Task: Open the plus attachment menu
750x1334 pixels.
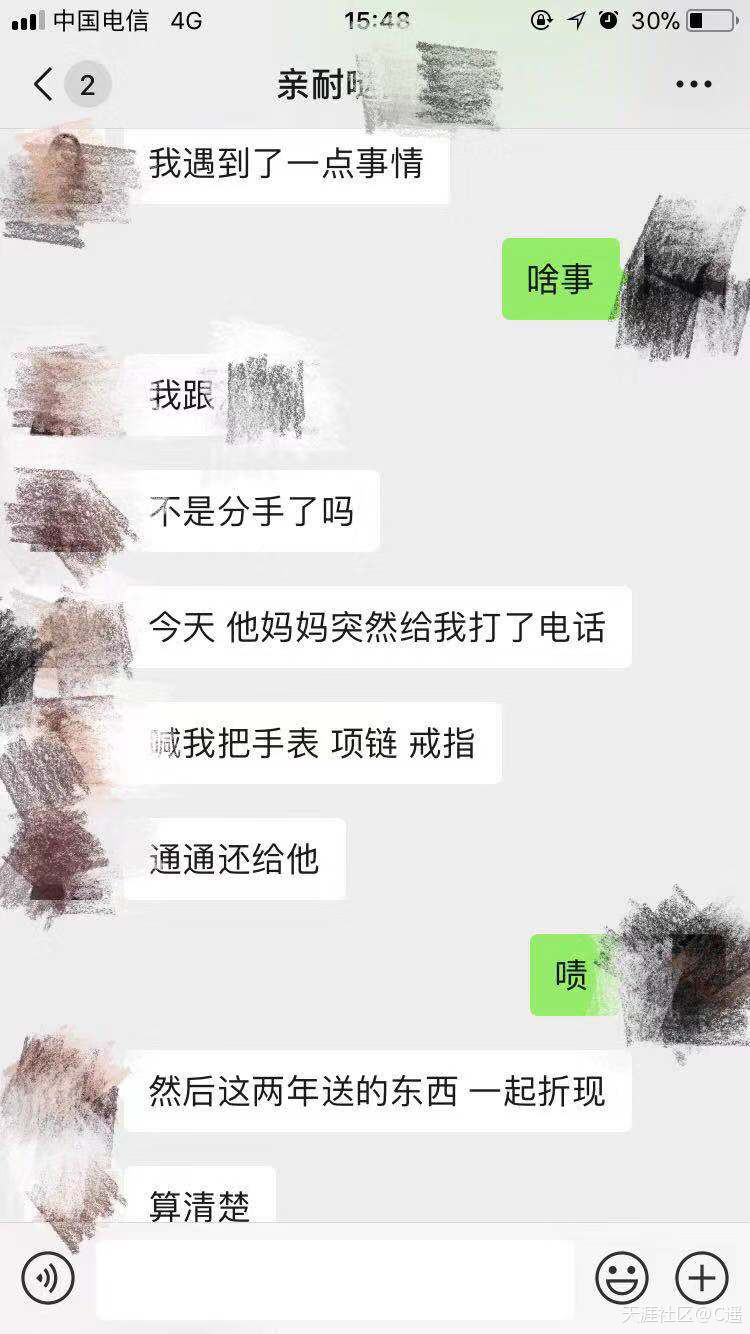Action: click(702, 1277)
